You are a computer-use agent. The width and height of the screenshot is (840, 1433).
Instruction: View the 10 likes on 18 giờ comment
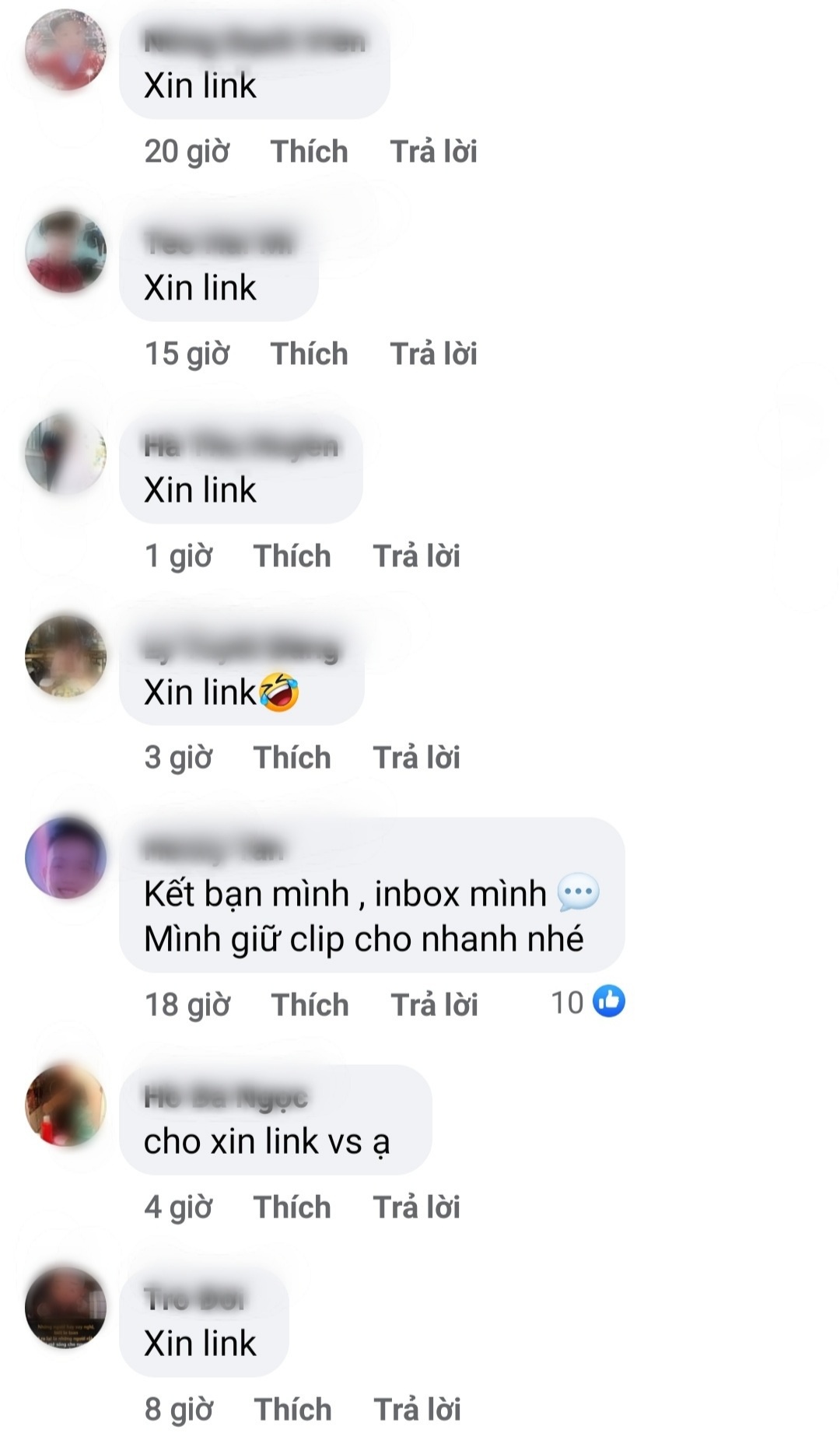[587, 1003]
